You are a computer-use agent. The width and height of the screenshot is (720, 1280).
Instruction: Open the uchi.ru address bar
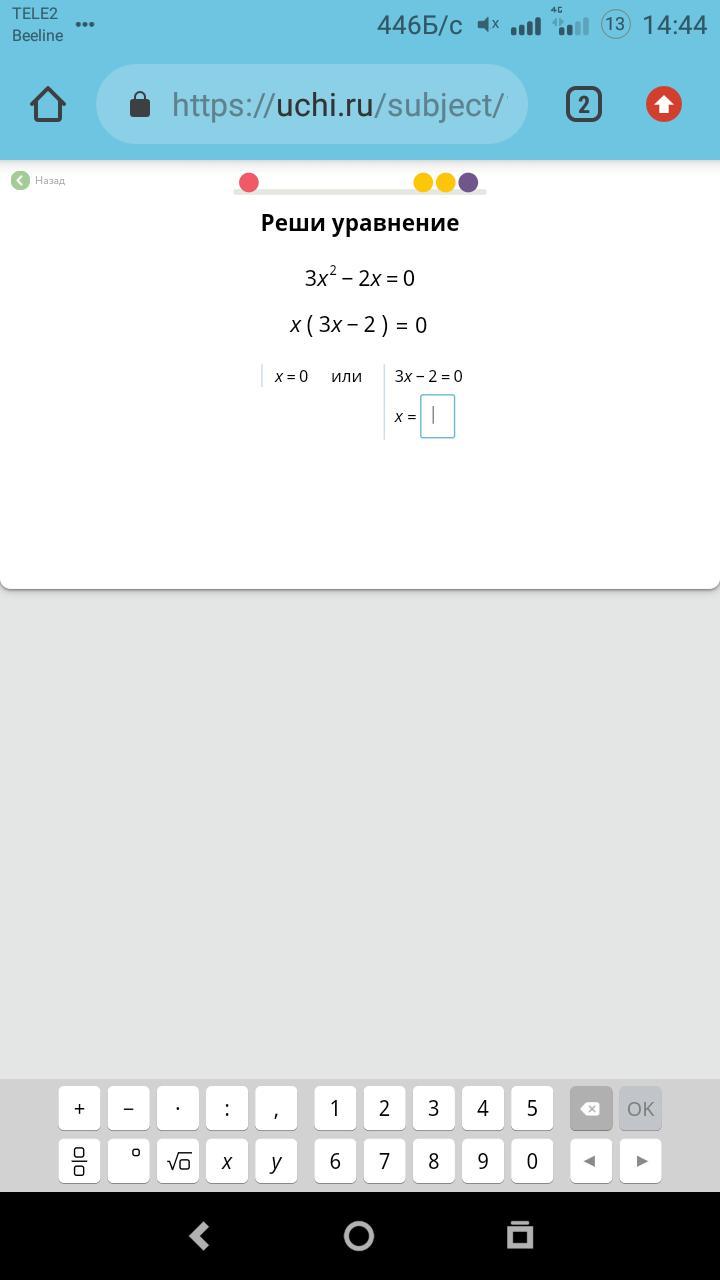pos(312,104)
